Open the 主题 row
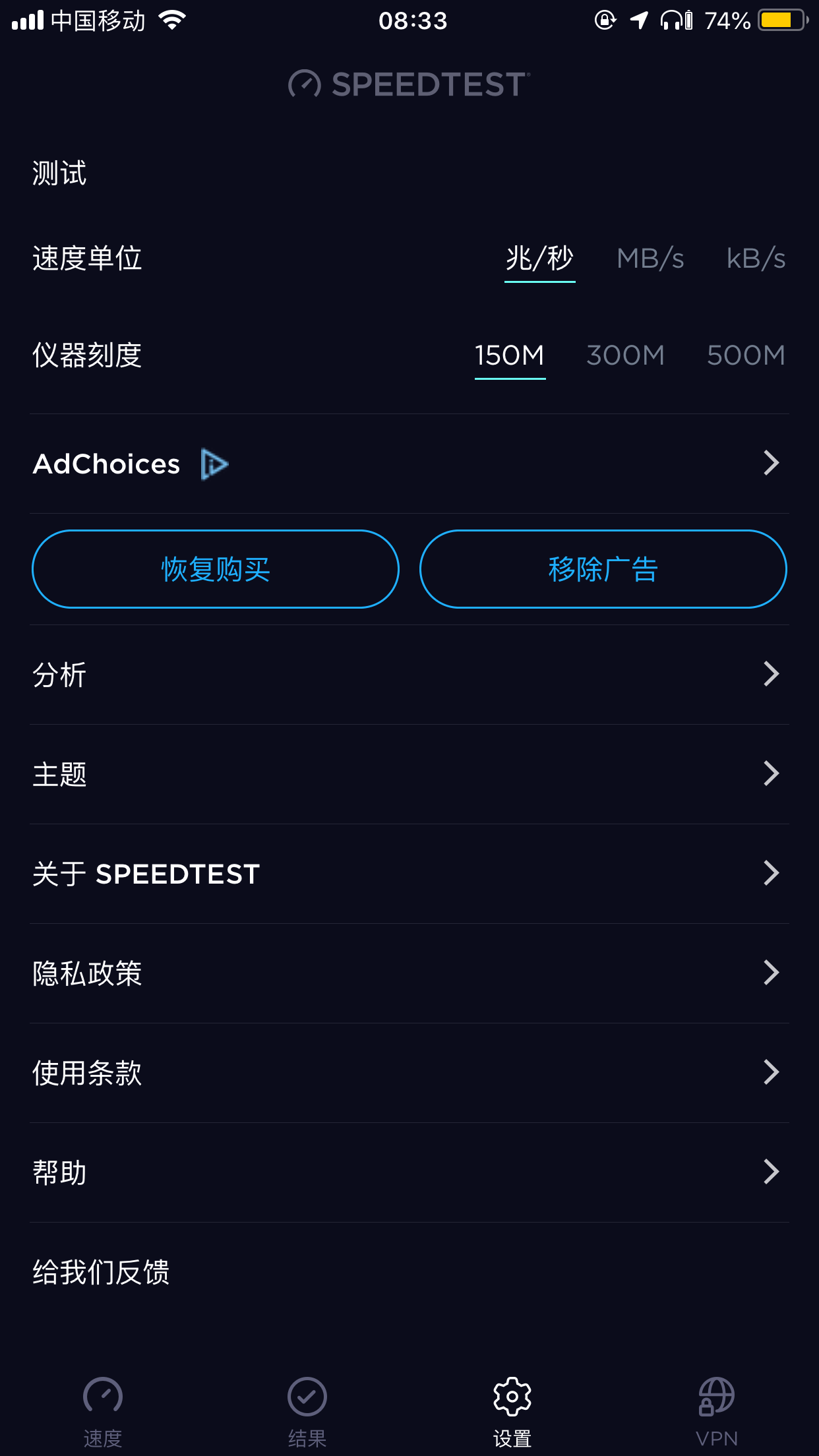The width and height of the screenshot is (819, 1456). click(x=409, y=774)
